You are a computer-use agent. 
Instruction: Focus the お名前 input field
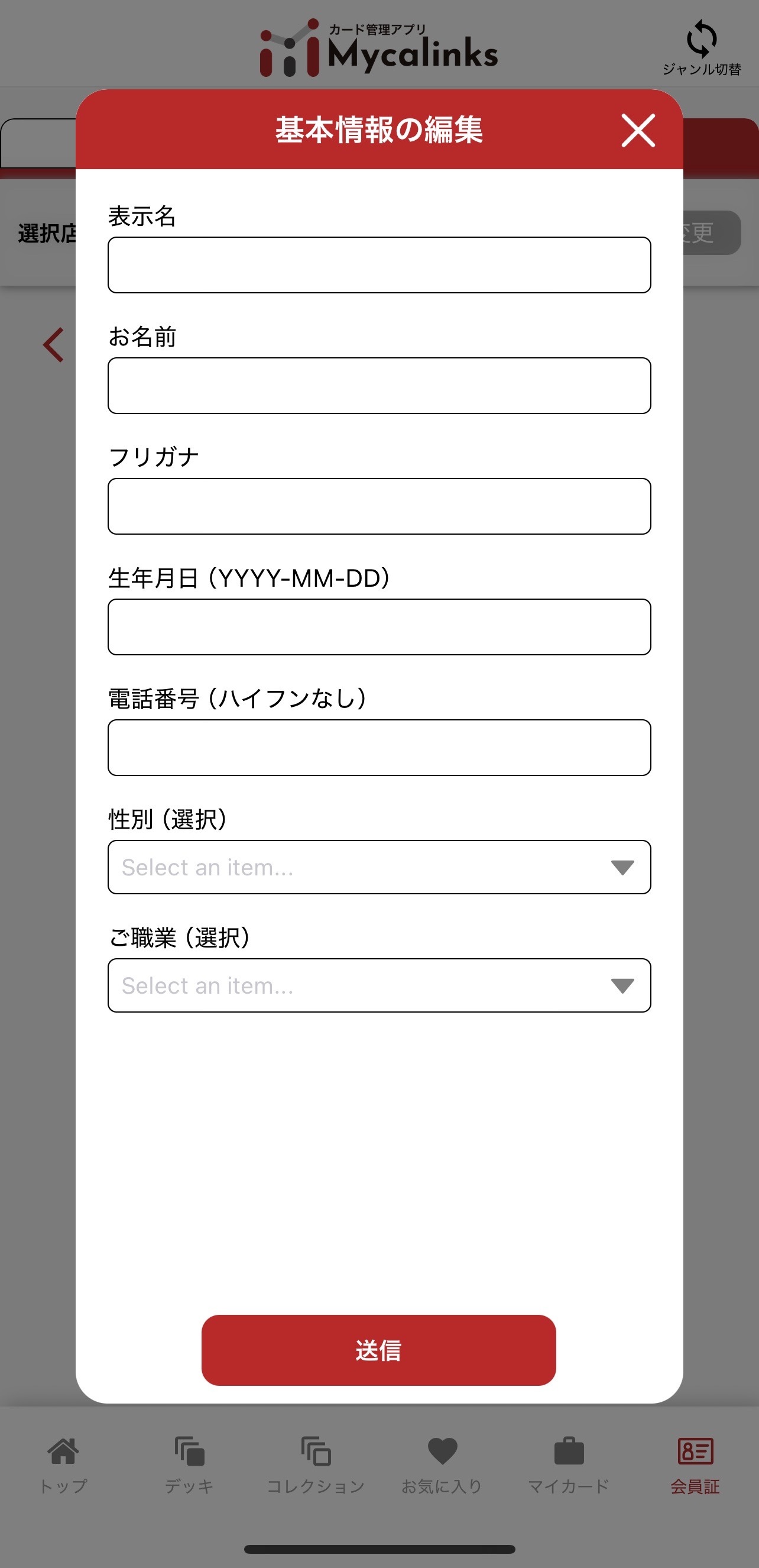click(x=379, y=385)
